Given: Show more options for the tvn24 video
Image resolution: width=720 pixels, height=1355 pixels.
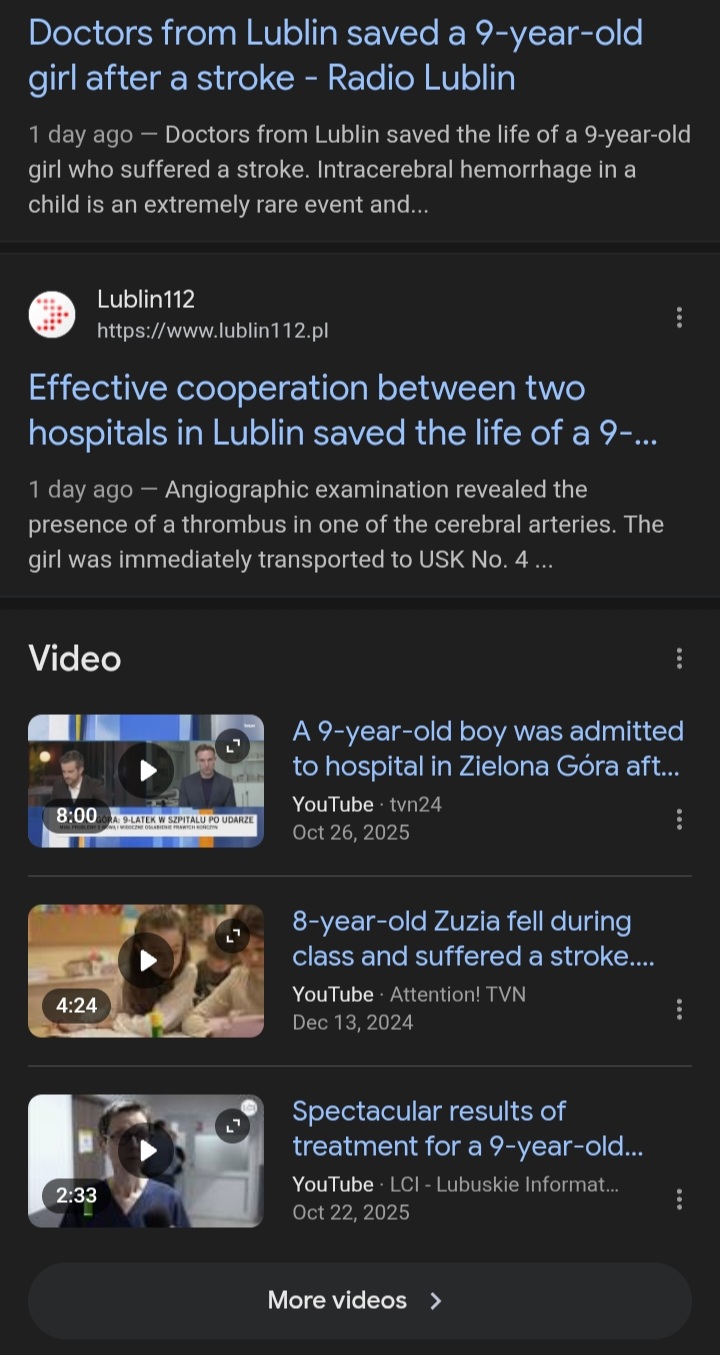Looking at the screenshot, I should (679, 819).
